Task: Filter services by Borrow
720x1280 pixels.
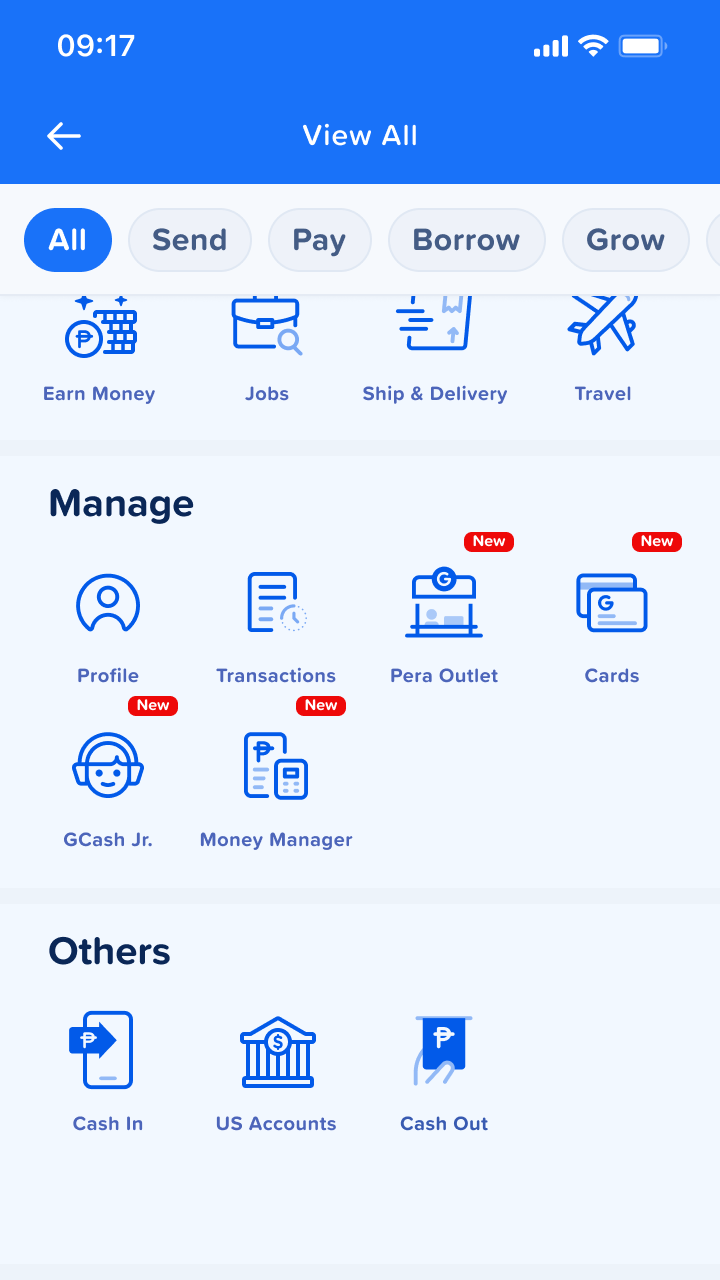Action: [x=466, y=240]
